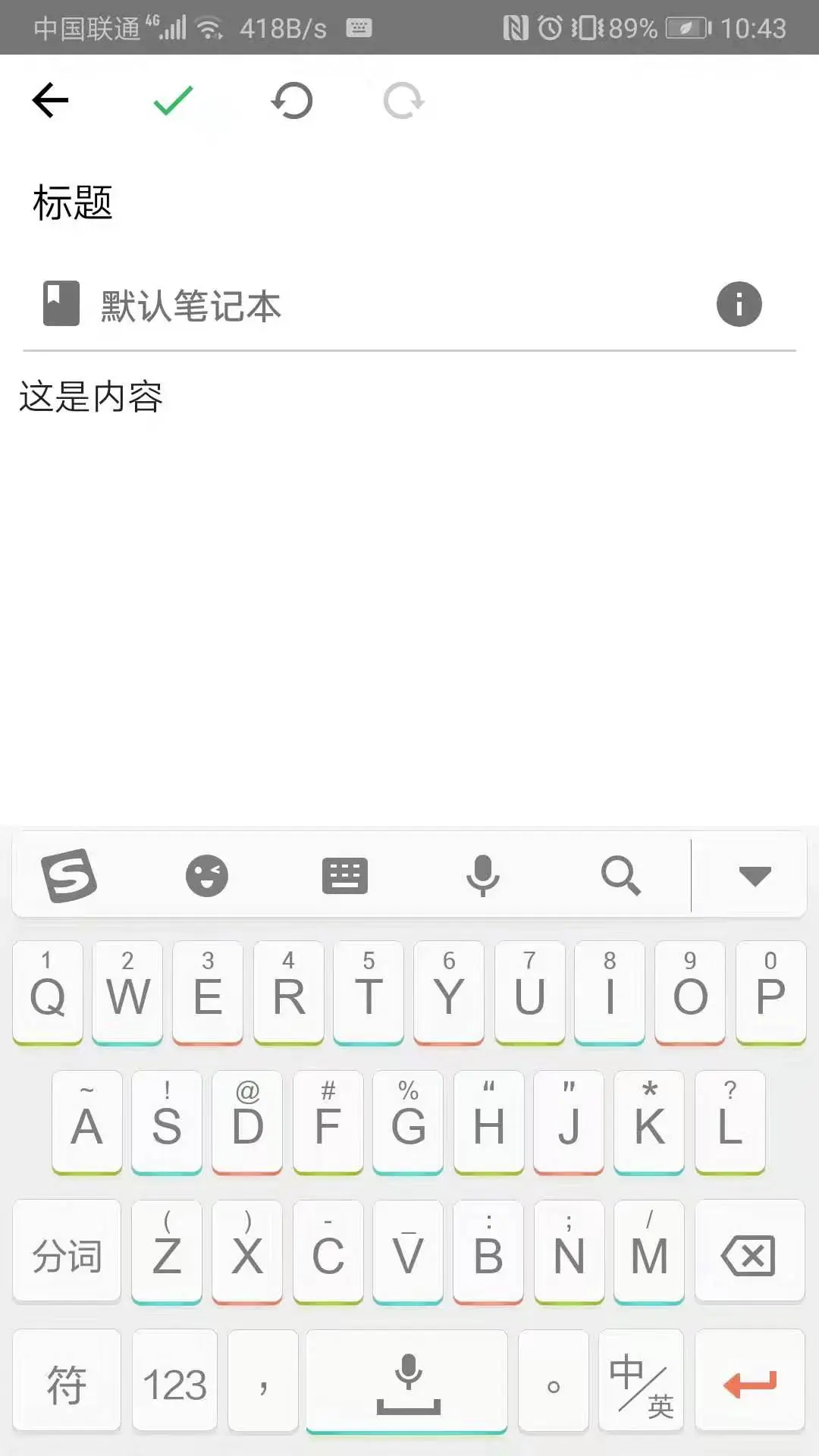The width and height of the screenshot is (819, 1456).
Task: Hide the keyboard with down arrow
Action: pos(755,876)
